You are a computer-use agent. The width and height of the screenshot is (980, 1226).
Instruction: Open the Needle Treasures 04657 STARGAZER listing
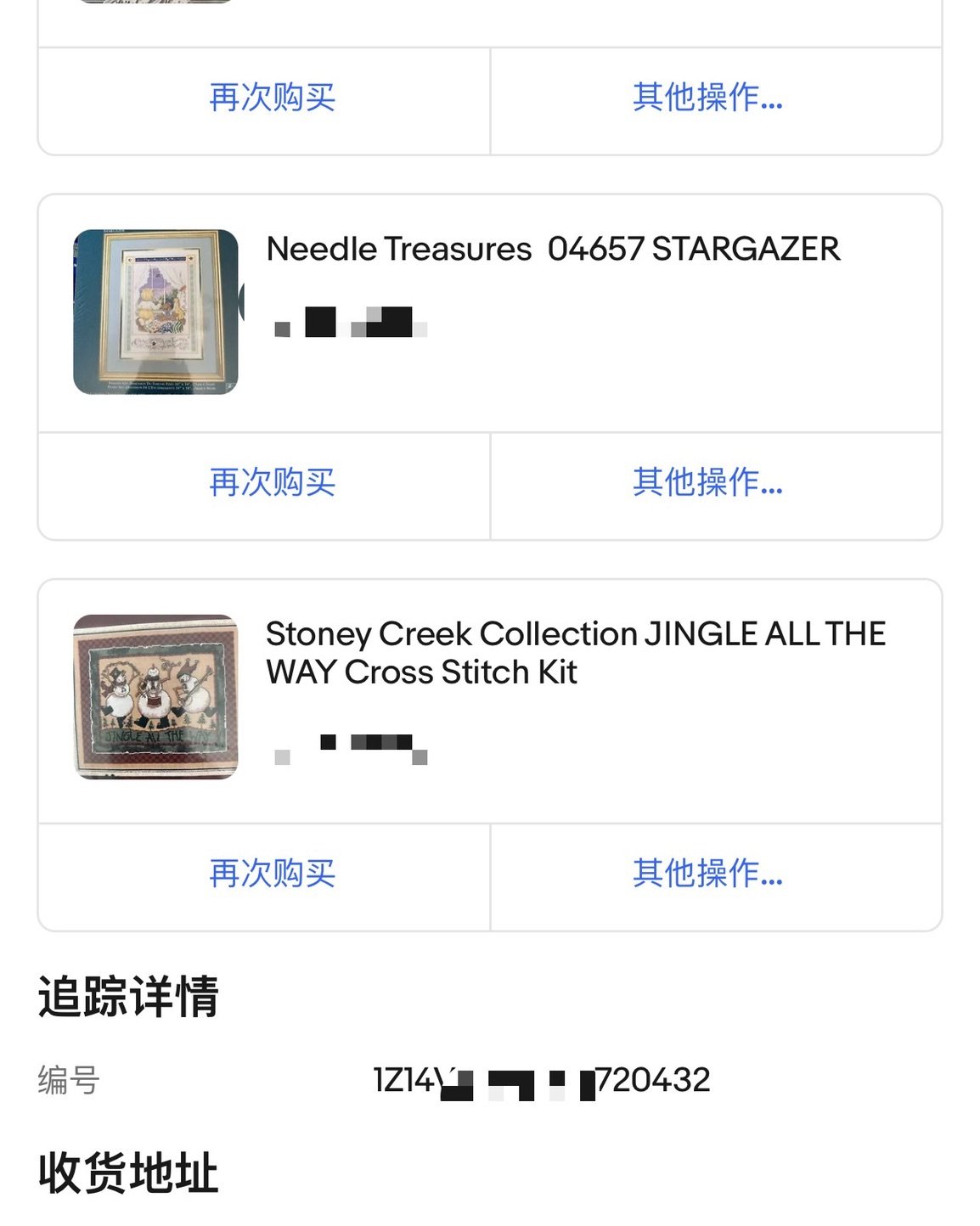[x=552, y=249]
